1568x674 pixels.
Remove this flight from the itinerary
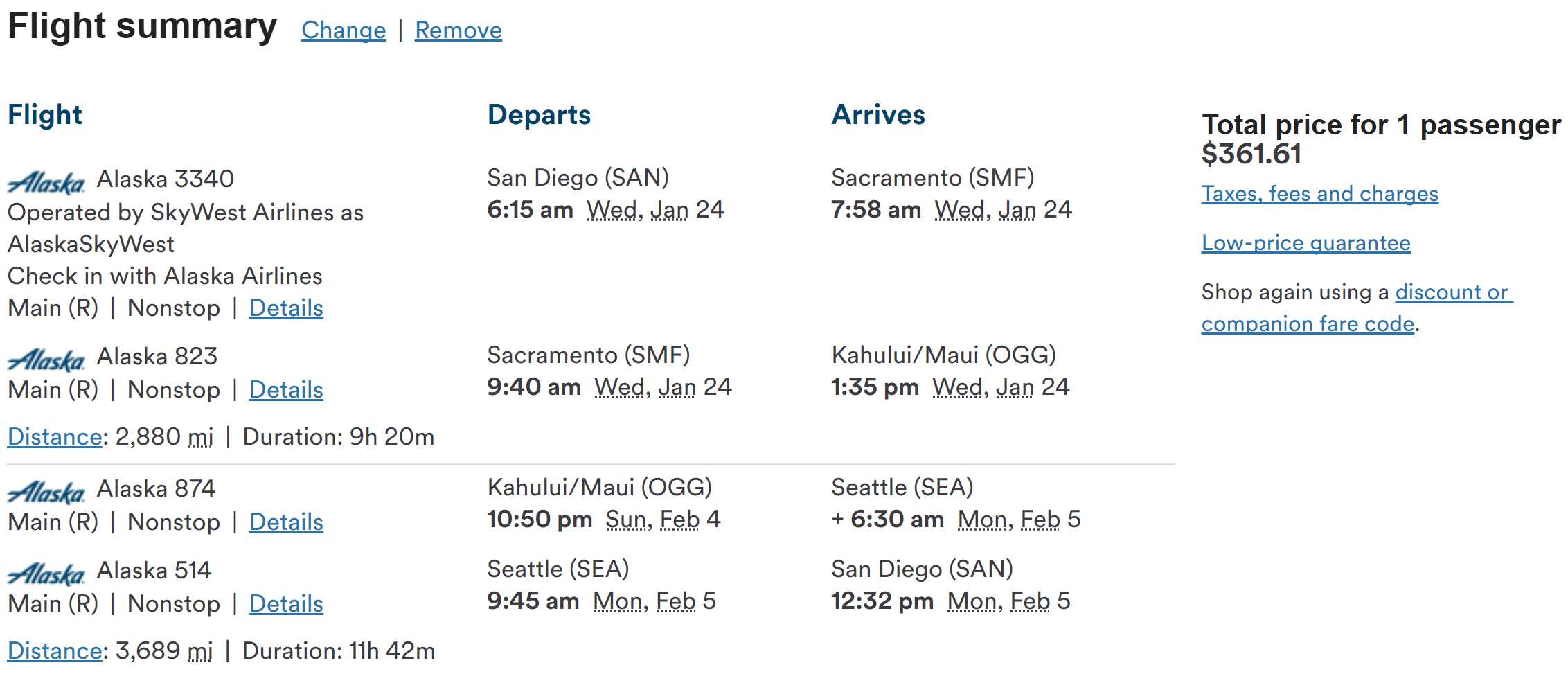coord(458,30)
